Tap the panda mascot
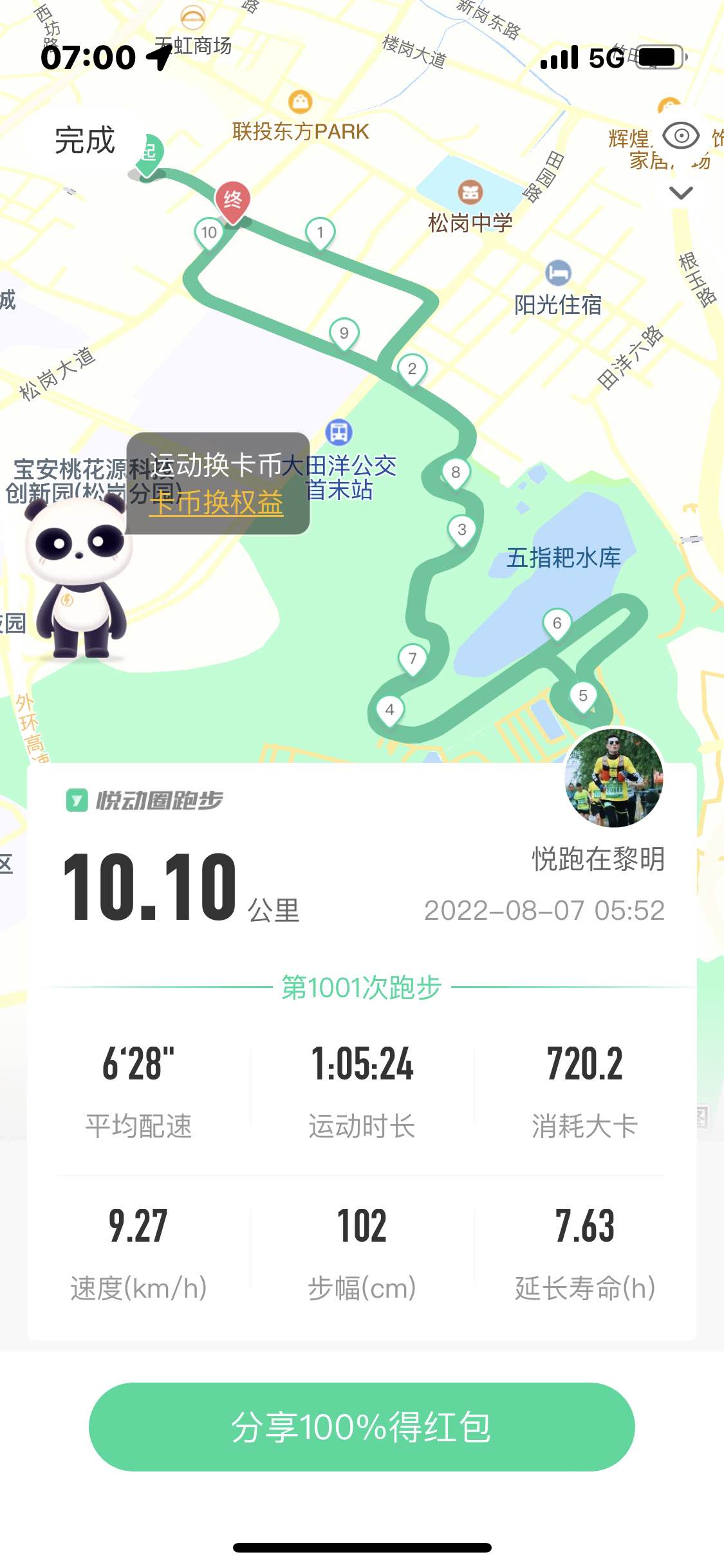Image resolution: width=724 pixels, height=1568 pixels. click(x=79, y=577)
